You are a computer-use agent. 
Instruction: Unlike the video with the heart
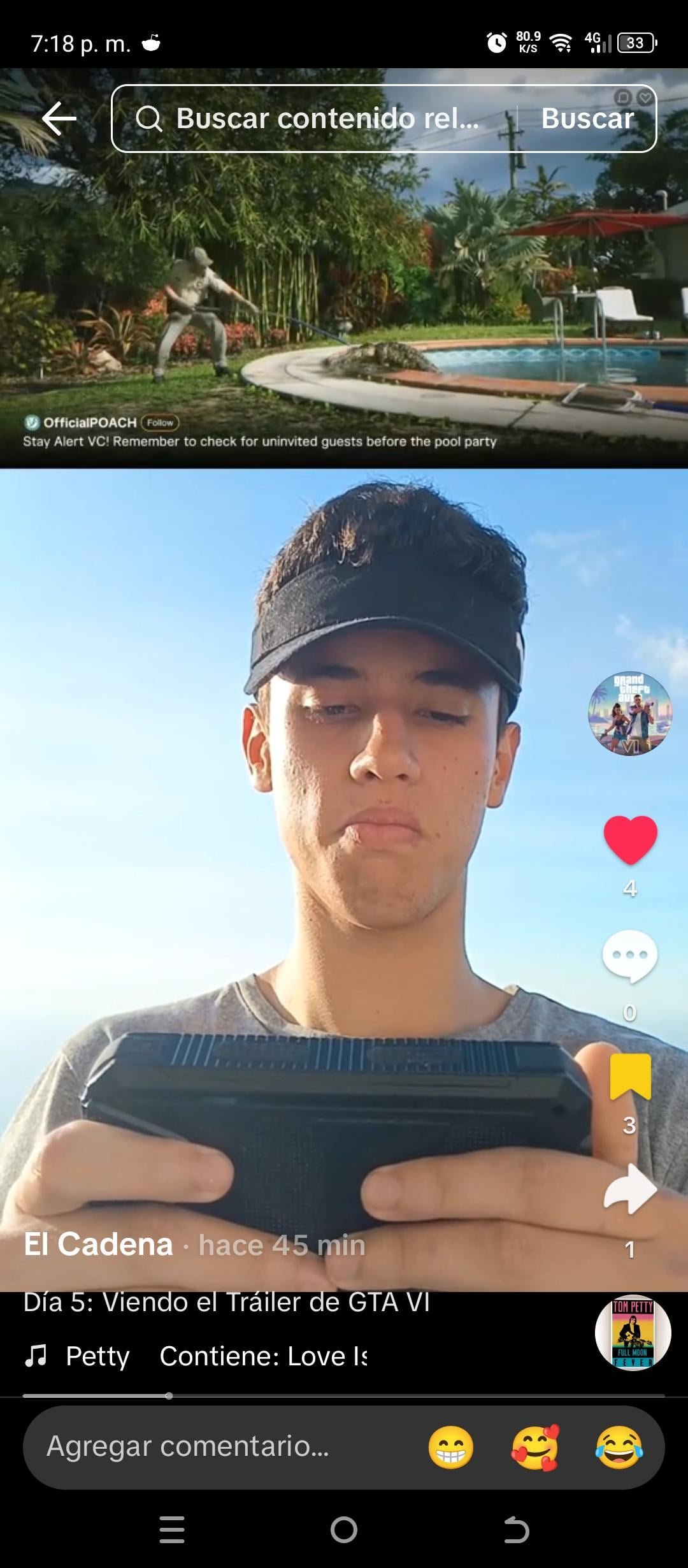coord(630,840)
